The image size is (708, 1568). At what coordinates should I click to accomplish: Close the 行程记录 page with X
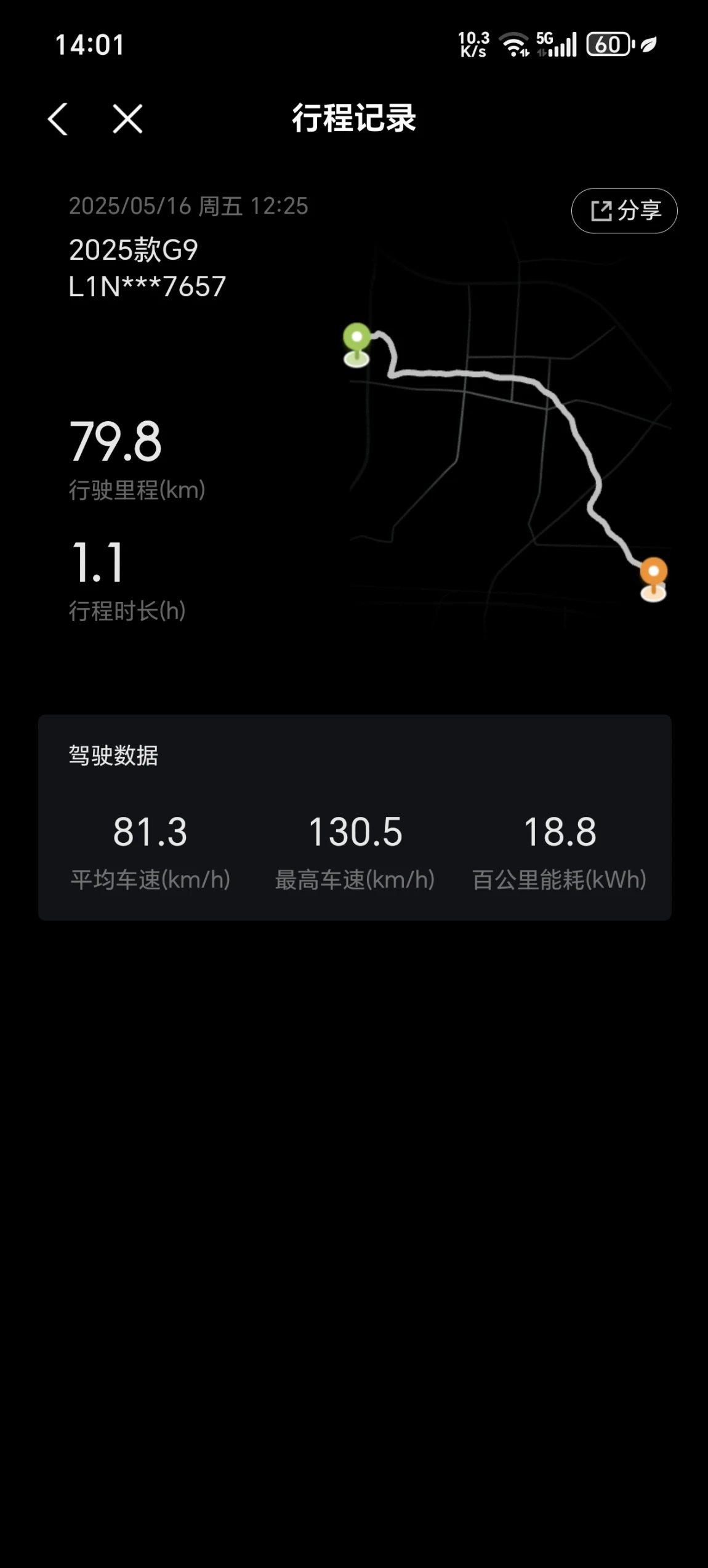(127, 119)
